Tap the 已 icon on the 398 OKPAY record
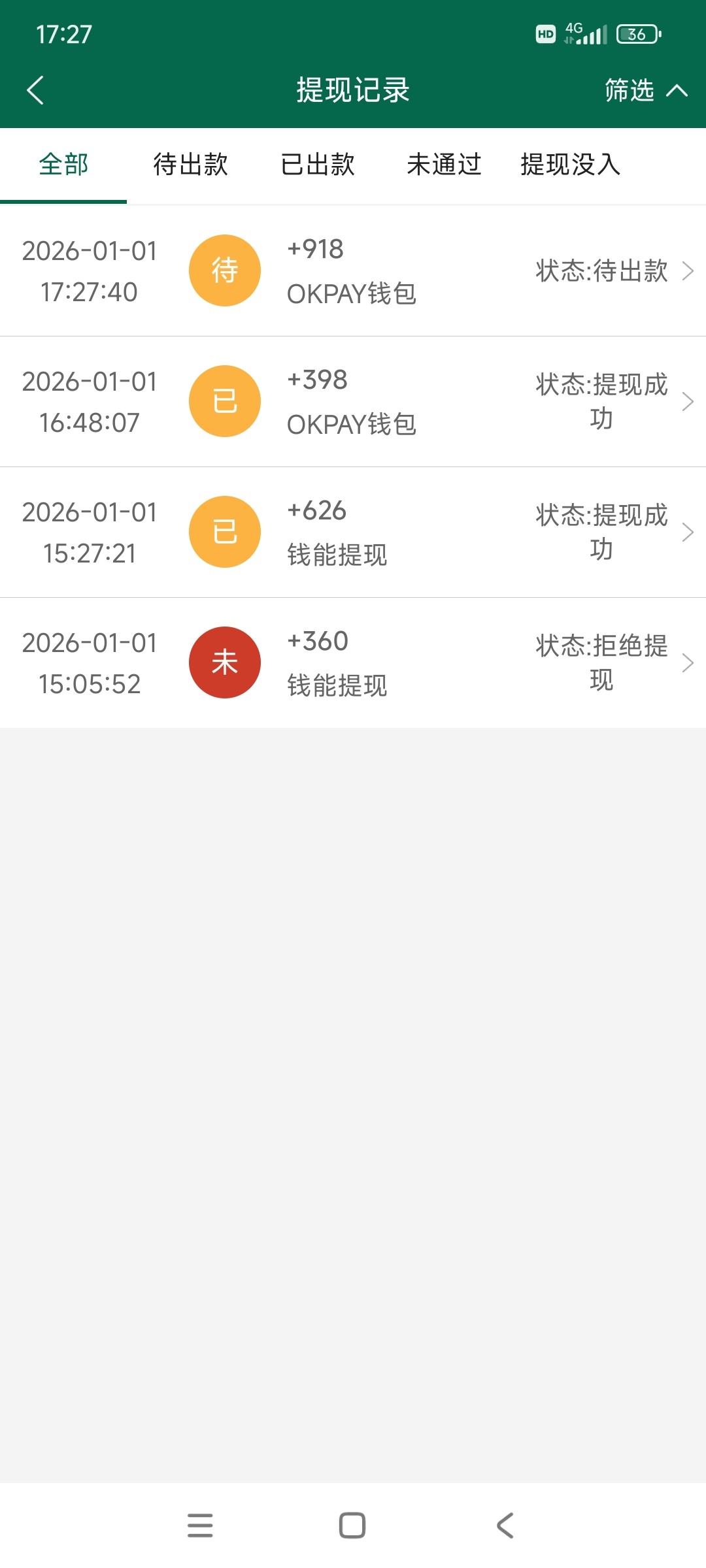706x1568 pixels. pyautogui.click(x=224, y=400)
